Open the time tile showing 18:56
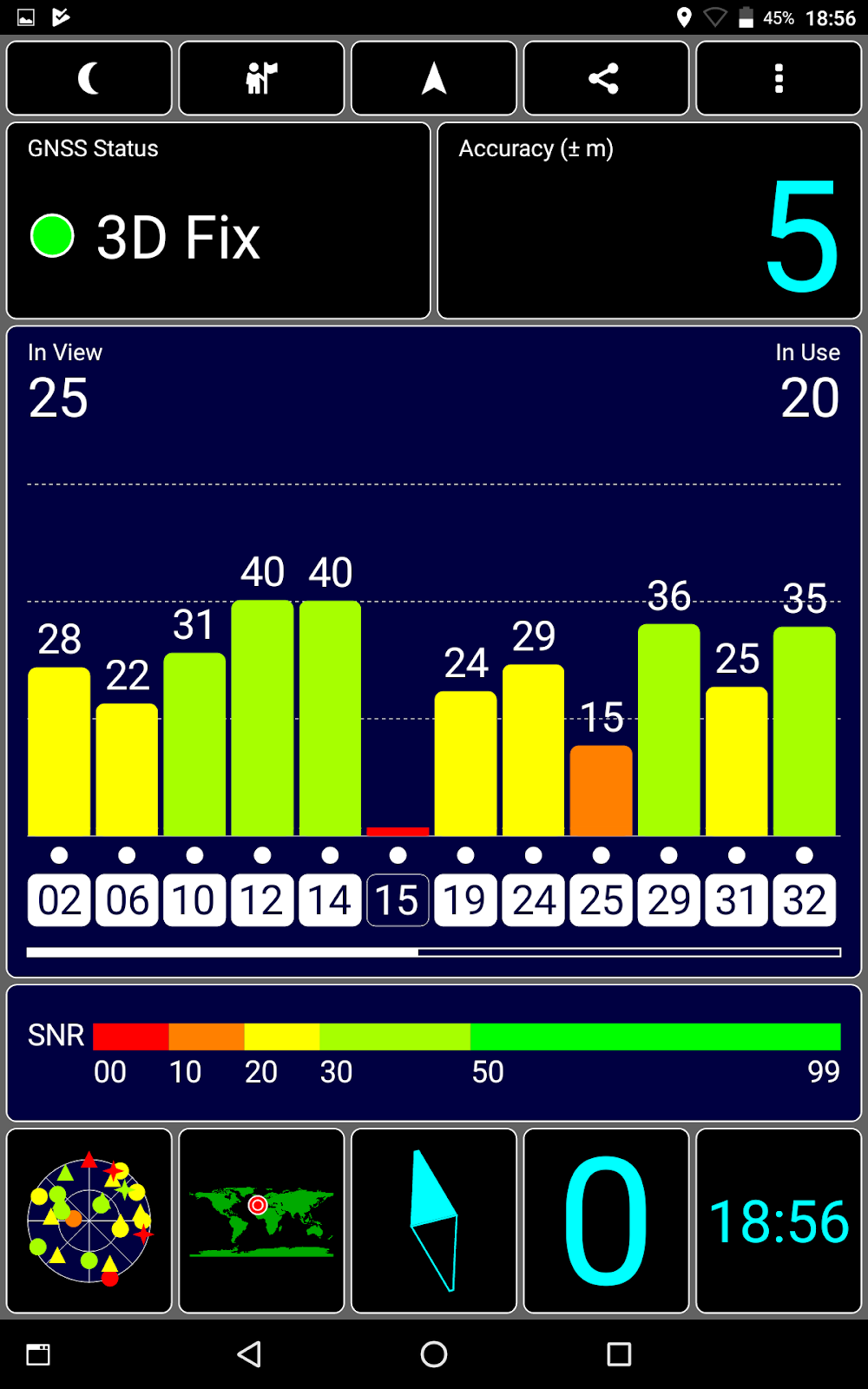 pyautogui.click(x=779, y=1221)
